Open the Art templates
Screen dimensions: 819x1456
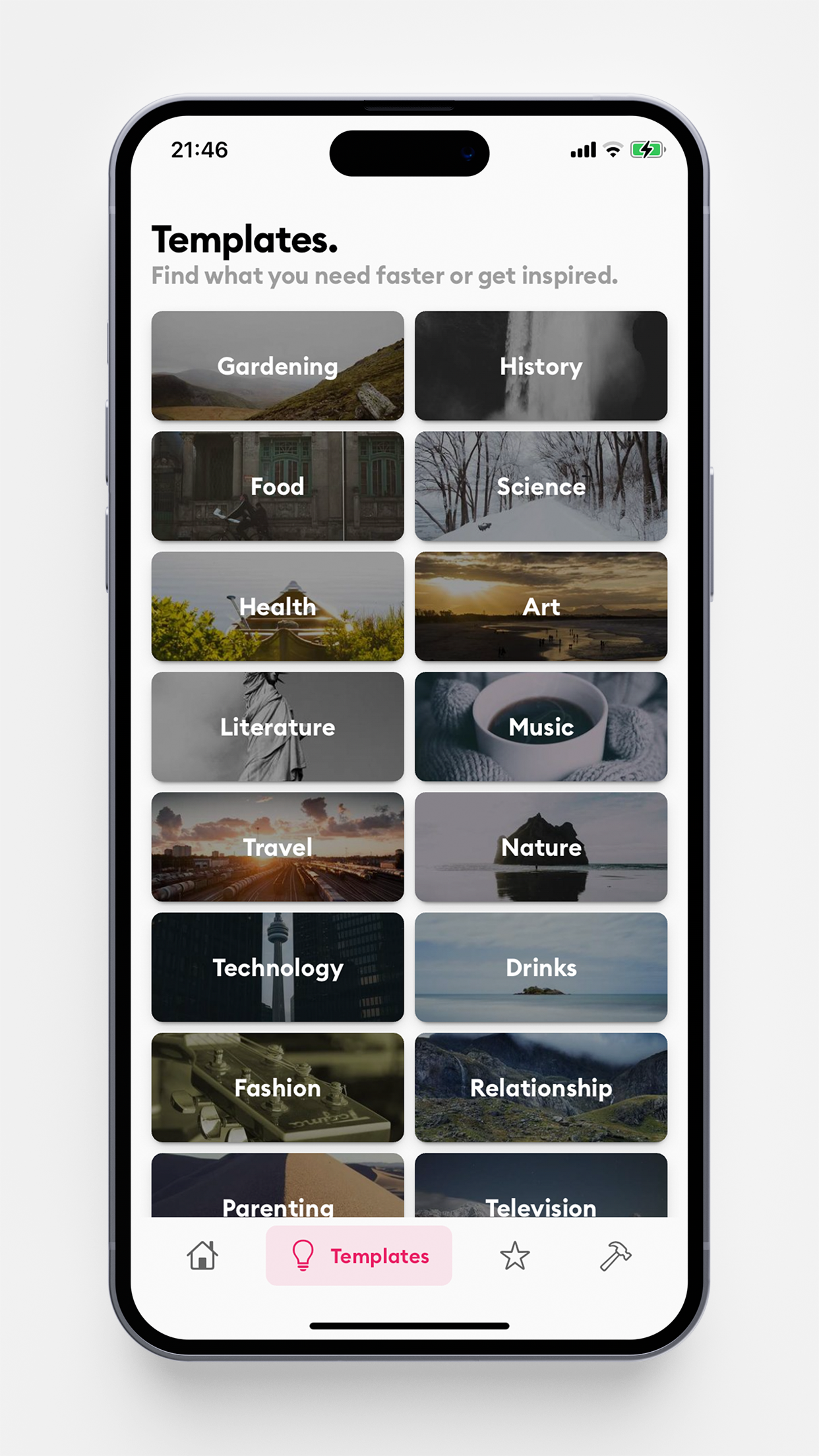point(541,607)
